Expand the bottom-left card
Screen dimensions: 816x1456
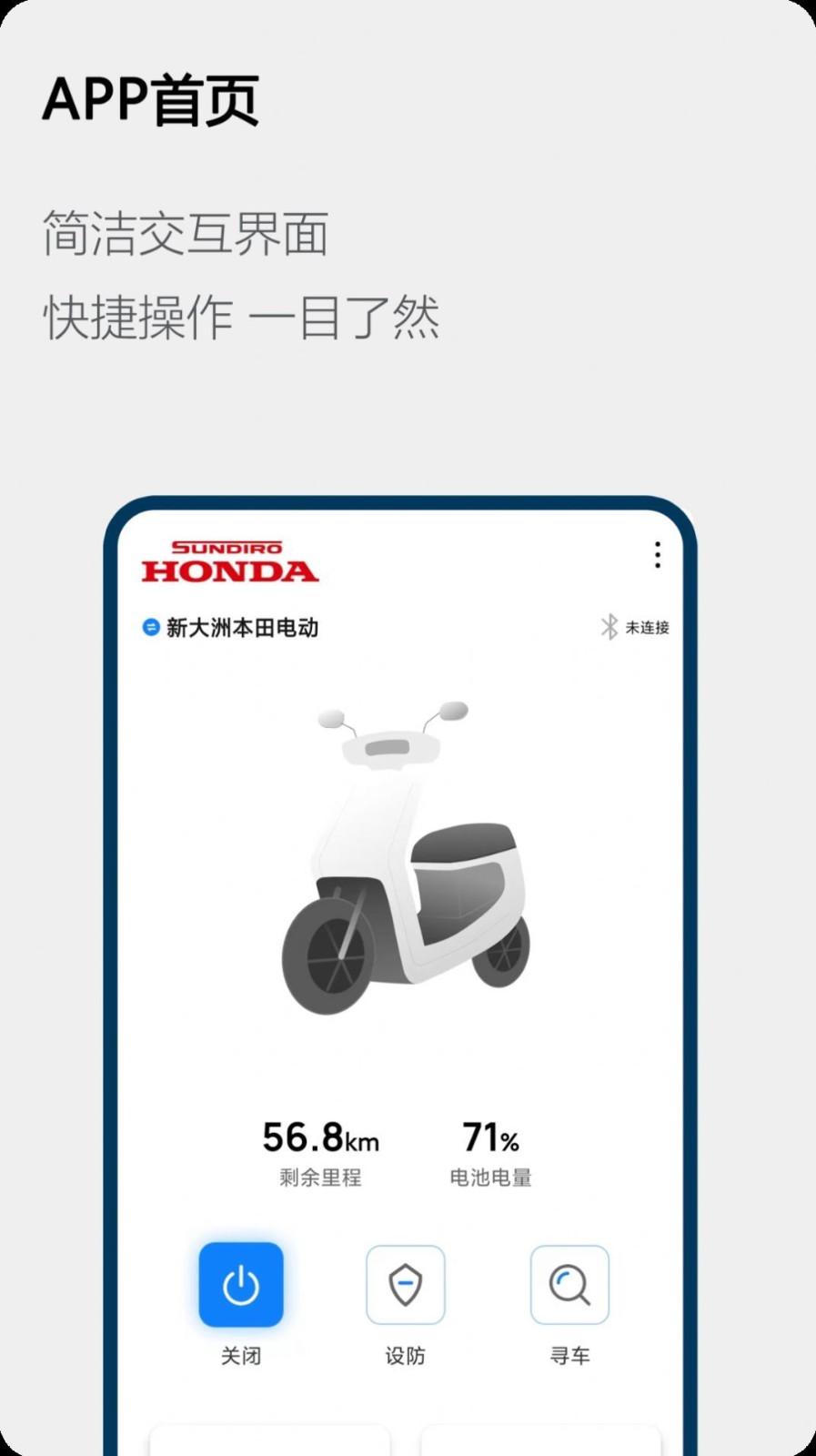pyautogui.click(x=268, y=1442)
